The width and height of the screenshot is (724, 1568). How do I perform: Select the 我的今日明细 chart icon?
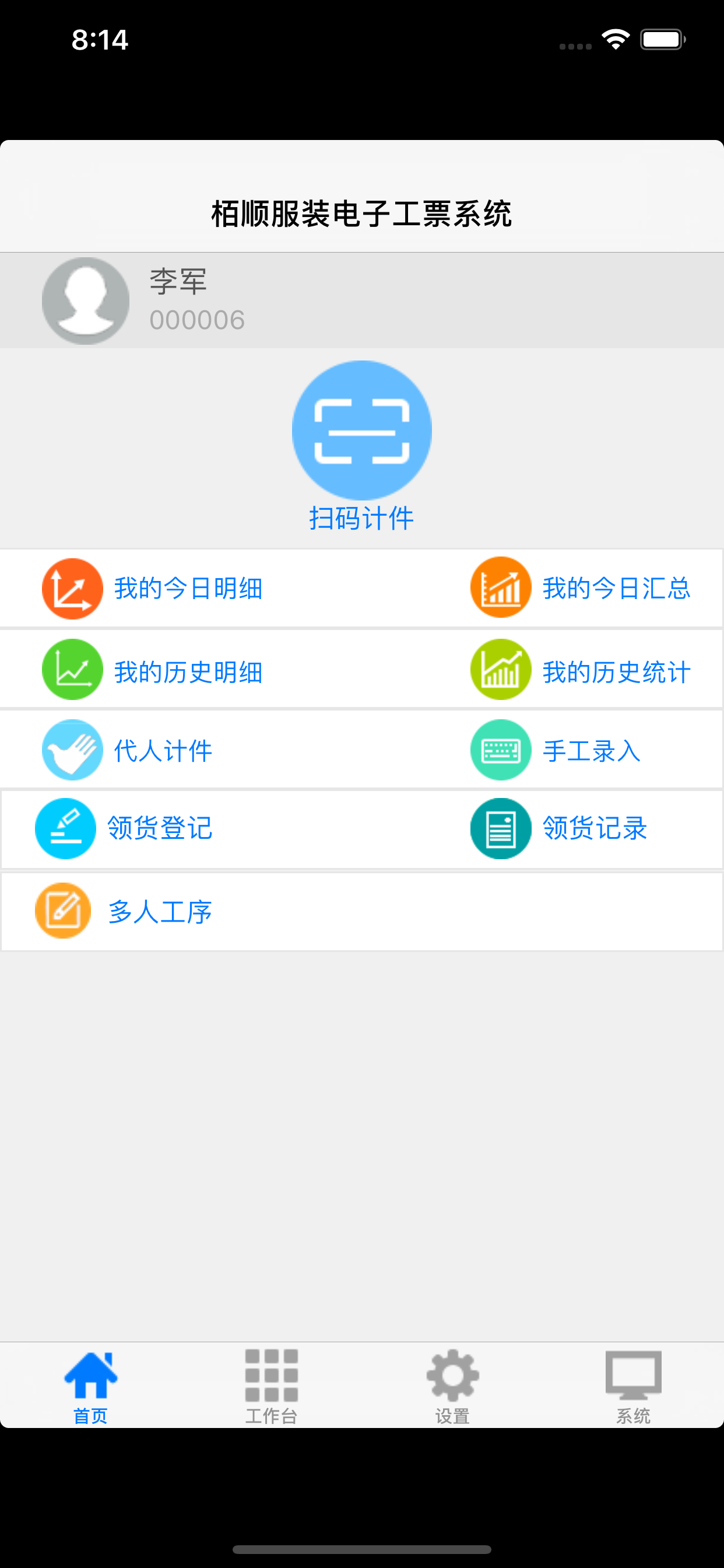coord(72,588)
